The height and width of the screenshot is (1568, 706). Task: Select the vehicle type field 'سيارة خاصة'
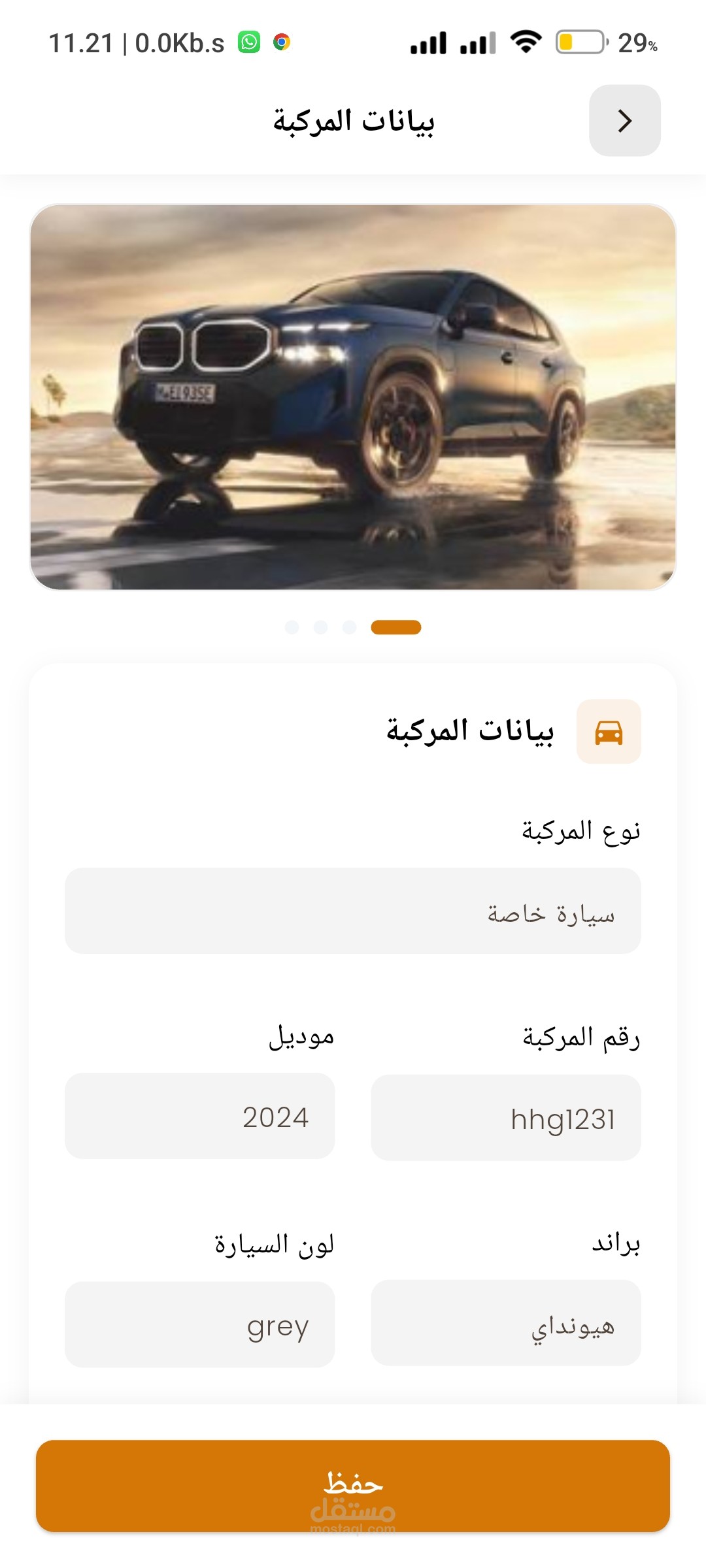(353, 911)
